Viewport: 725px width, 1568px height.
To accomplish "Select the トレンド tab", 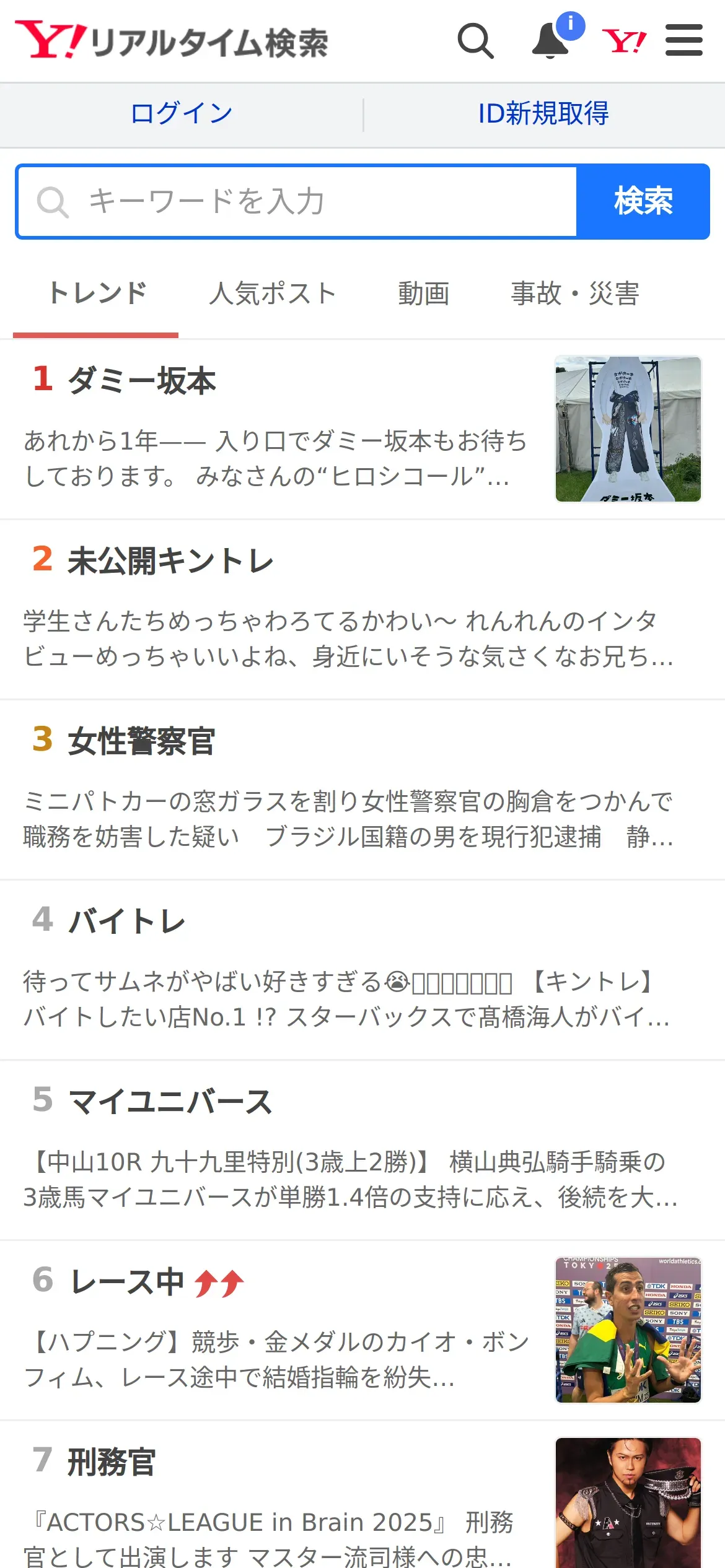I will pyautogui.click(x=97, y=294).
